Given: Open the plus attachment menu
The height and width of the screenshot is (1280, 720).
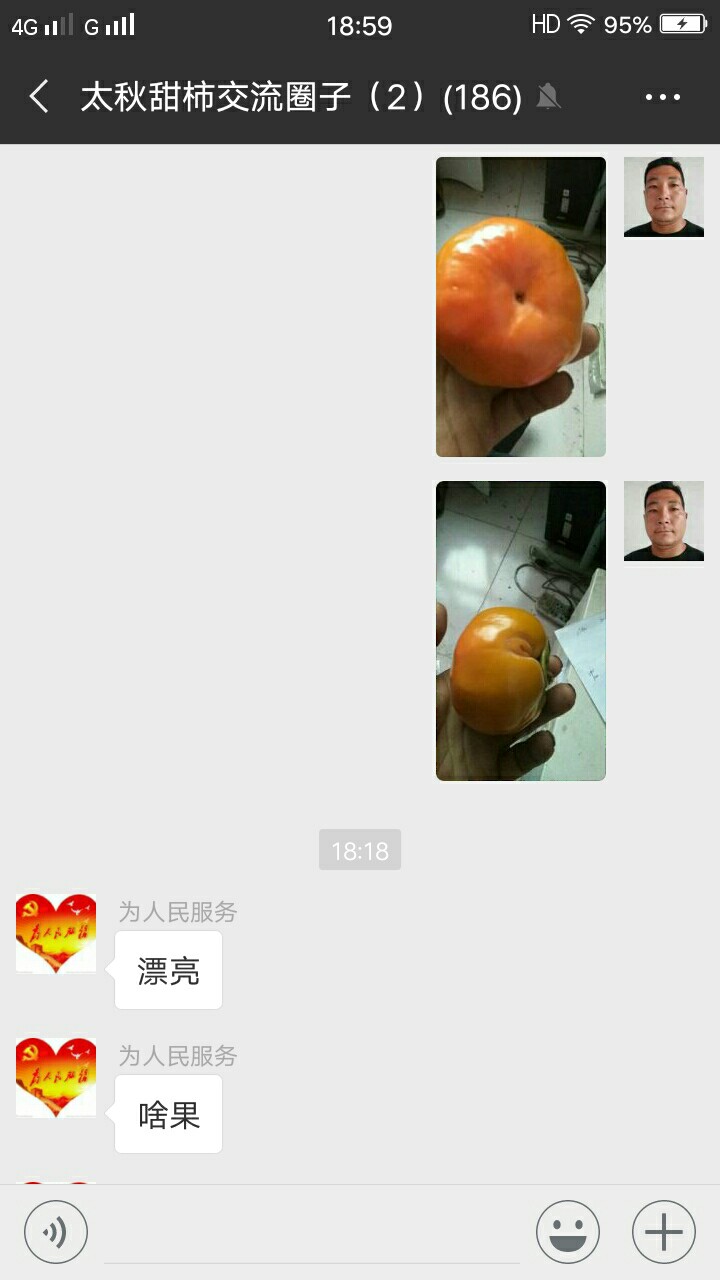Looking at the screenshot, I should click(664, 1232).
